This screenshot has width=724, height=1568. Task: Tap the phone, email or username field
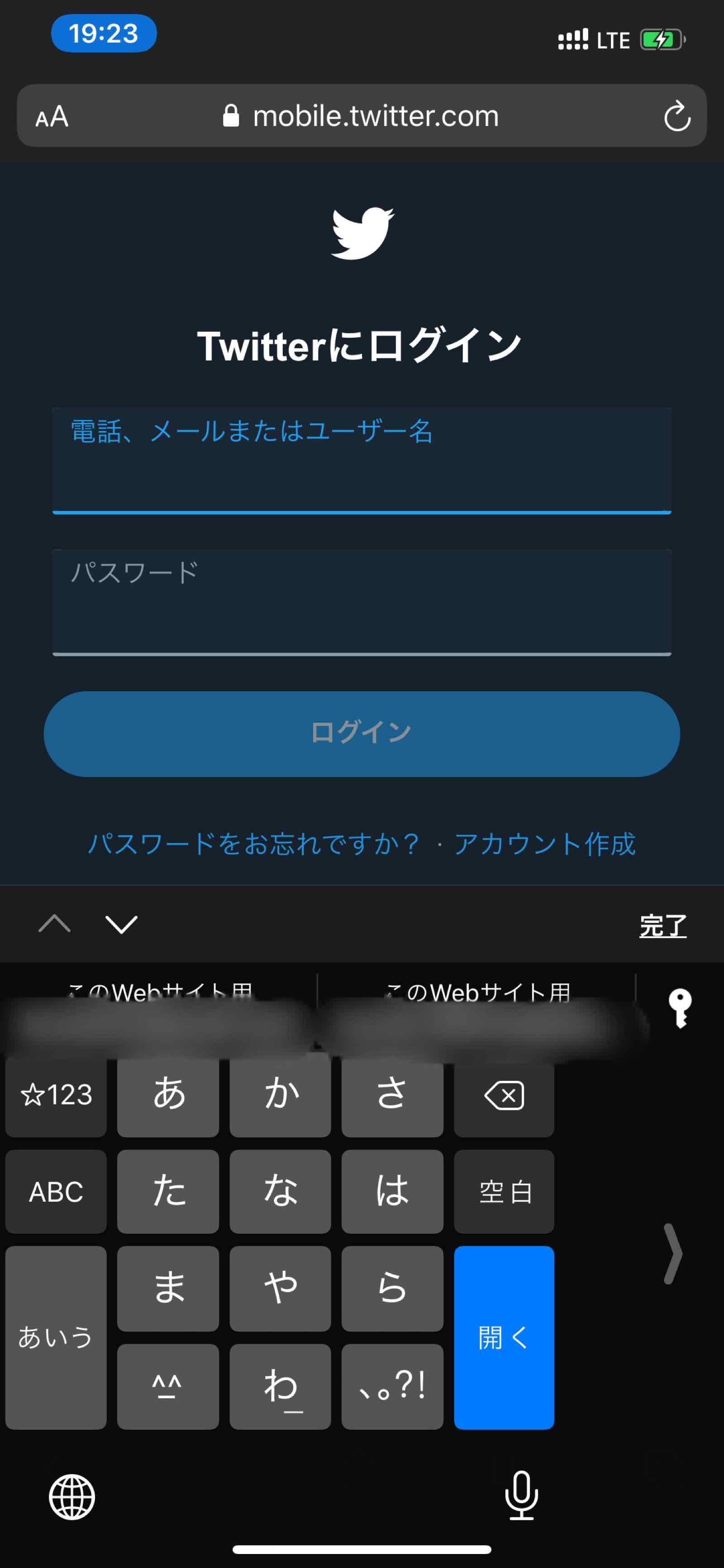point(362,461)
